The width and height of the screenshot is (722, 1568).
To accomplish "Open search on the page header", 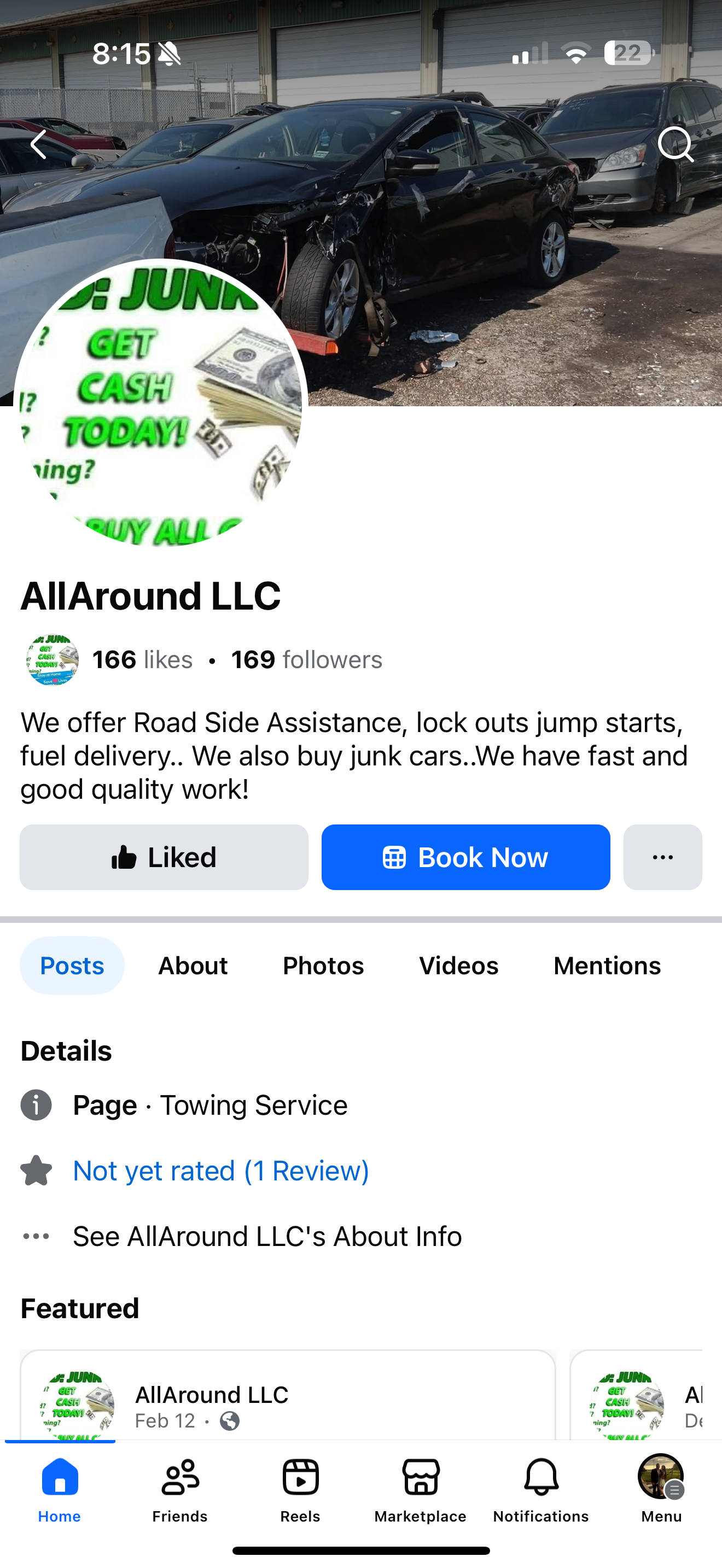I will point(675,145).
